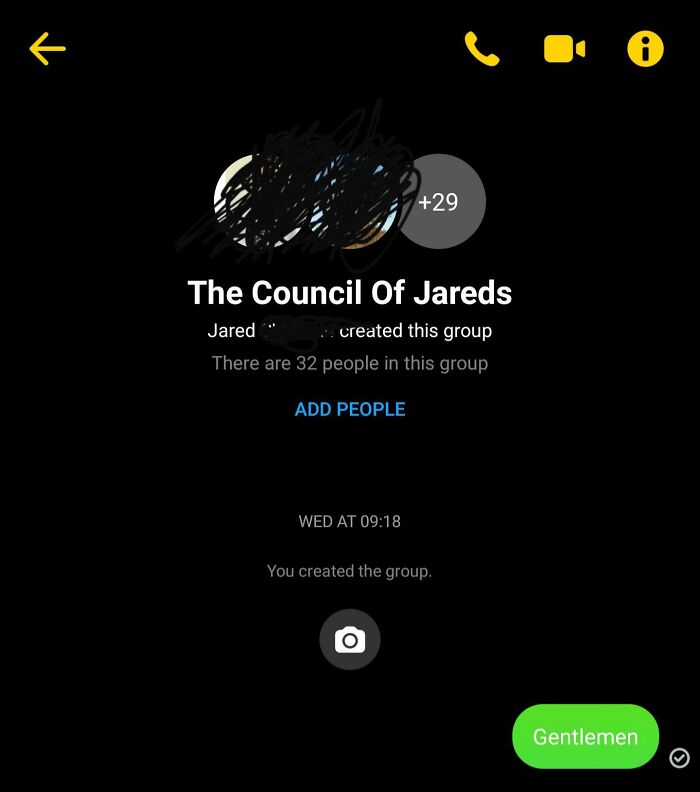700x792 pixels.
Task: Open the group info details
Action: coord(645,48)
